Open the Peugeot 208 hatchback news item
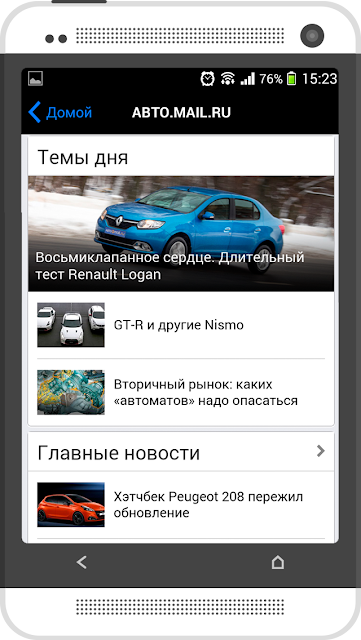 click(x=181, y=504)
